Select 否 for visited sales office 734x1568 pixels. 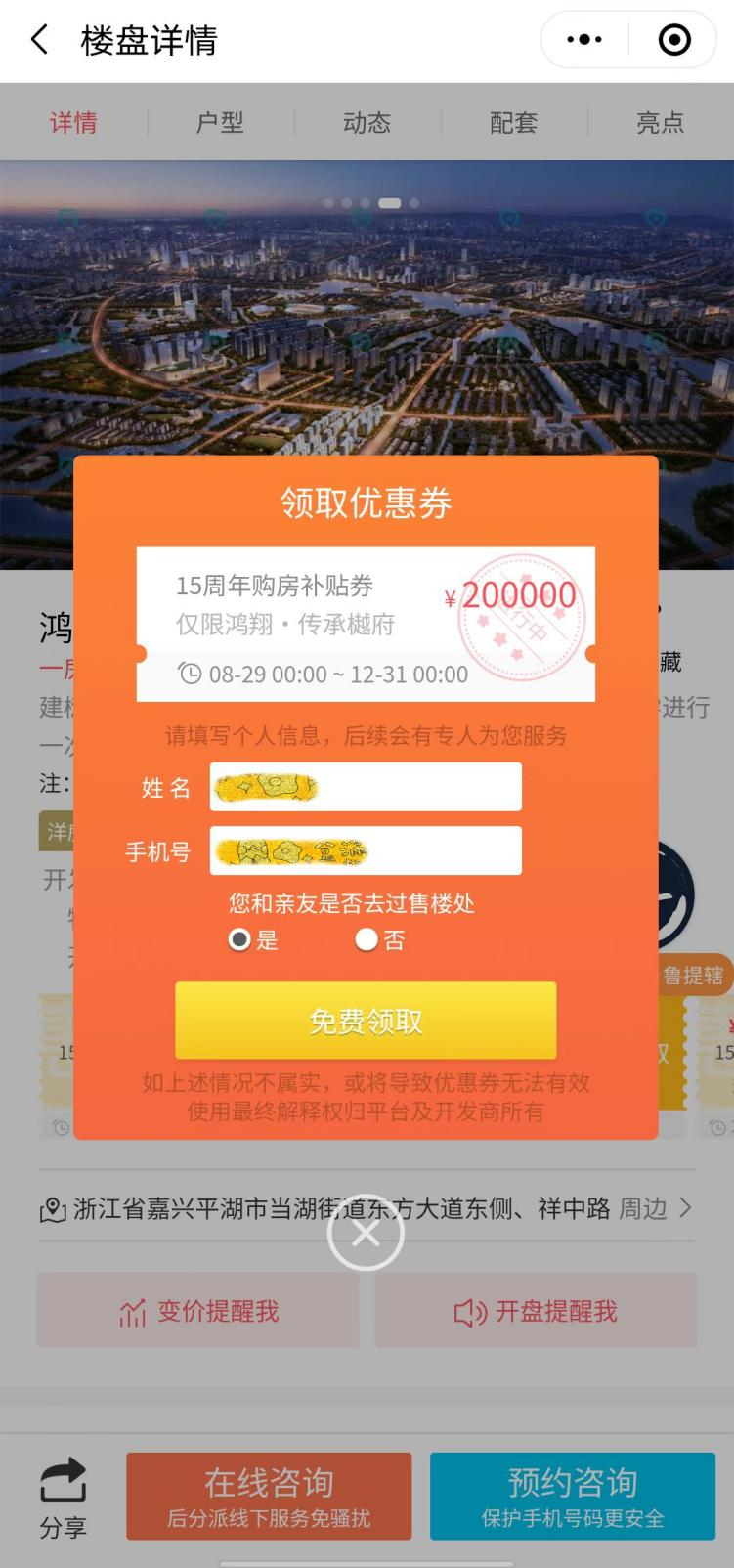click(x=367, y=939)
